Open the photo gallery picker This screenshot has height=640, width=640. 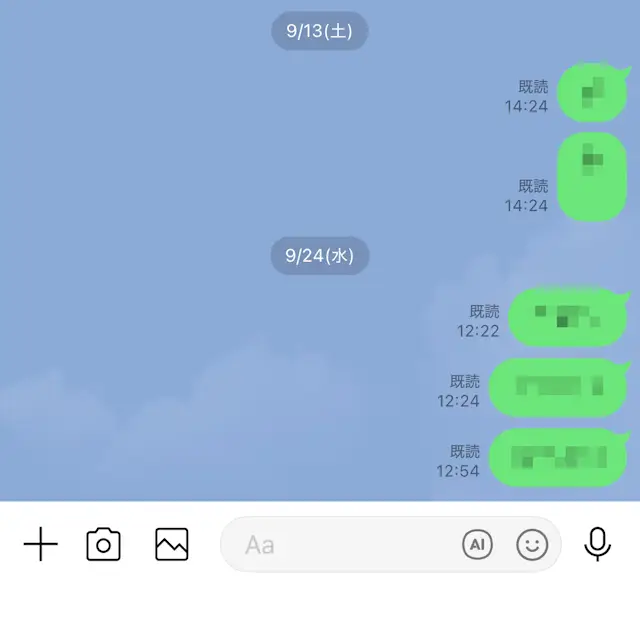tap(172, 545)
